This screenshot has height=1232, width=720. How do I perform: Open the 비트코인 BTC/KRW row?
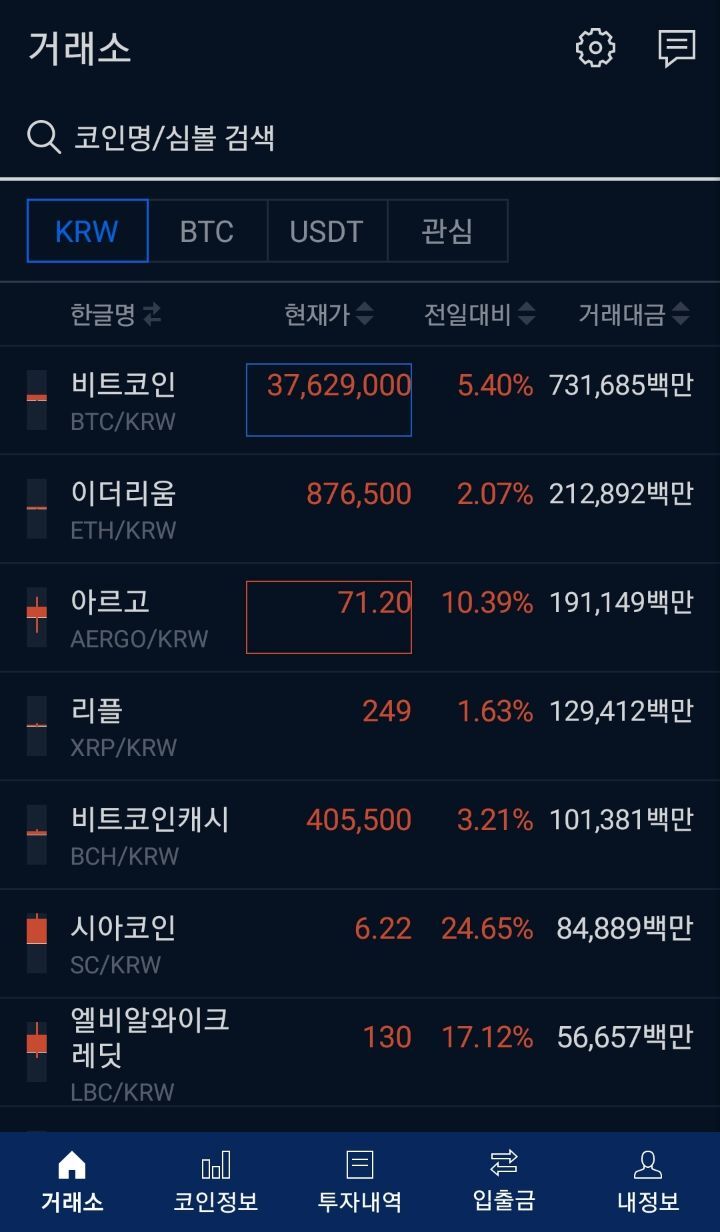point(360,400)
